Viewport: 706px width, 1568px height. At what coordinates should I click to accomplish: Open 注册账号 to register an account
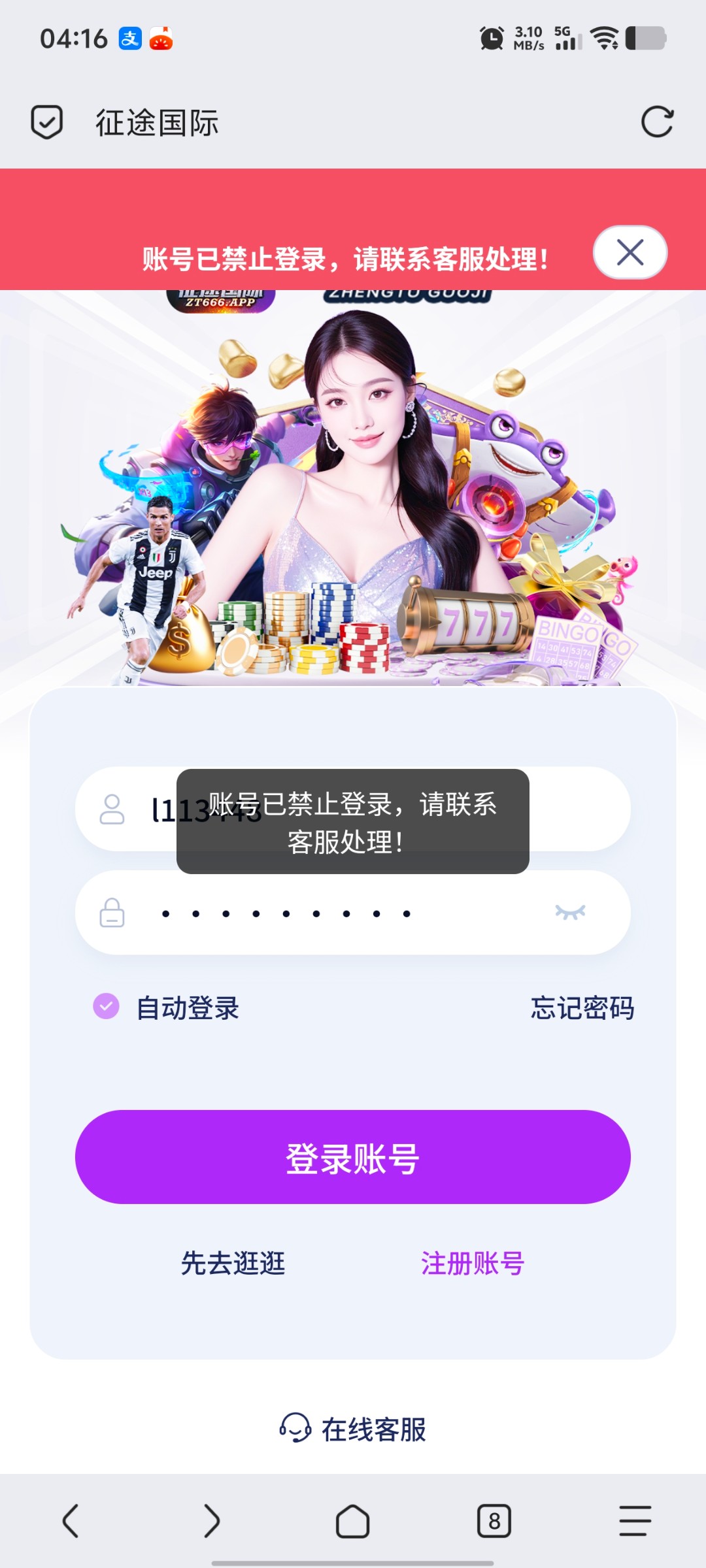coord(473,1263)
